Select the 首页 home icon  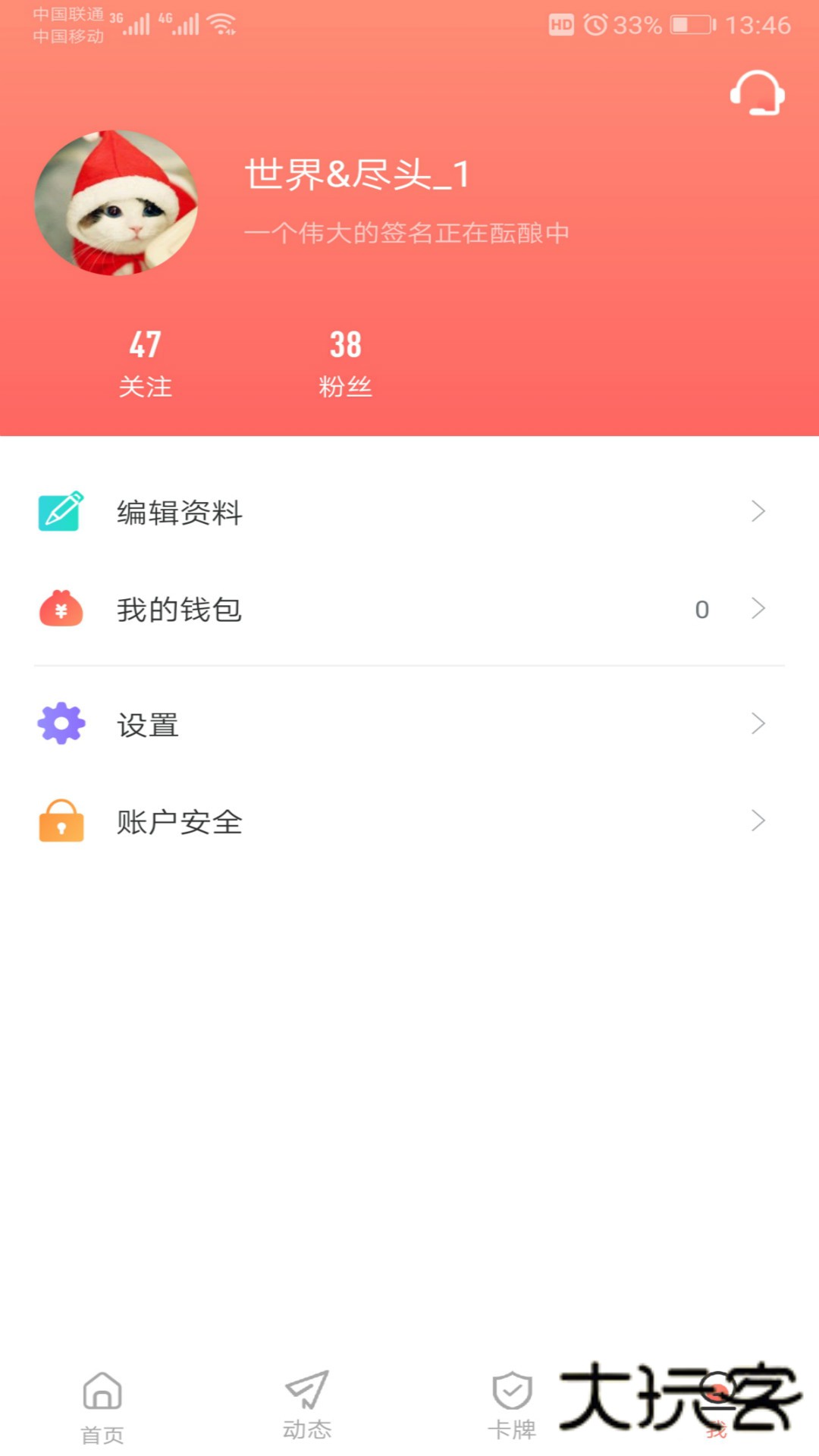coord(102,1407)
